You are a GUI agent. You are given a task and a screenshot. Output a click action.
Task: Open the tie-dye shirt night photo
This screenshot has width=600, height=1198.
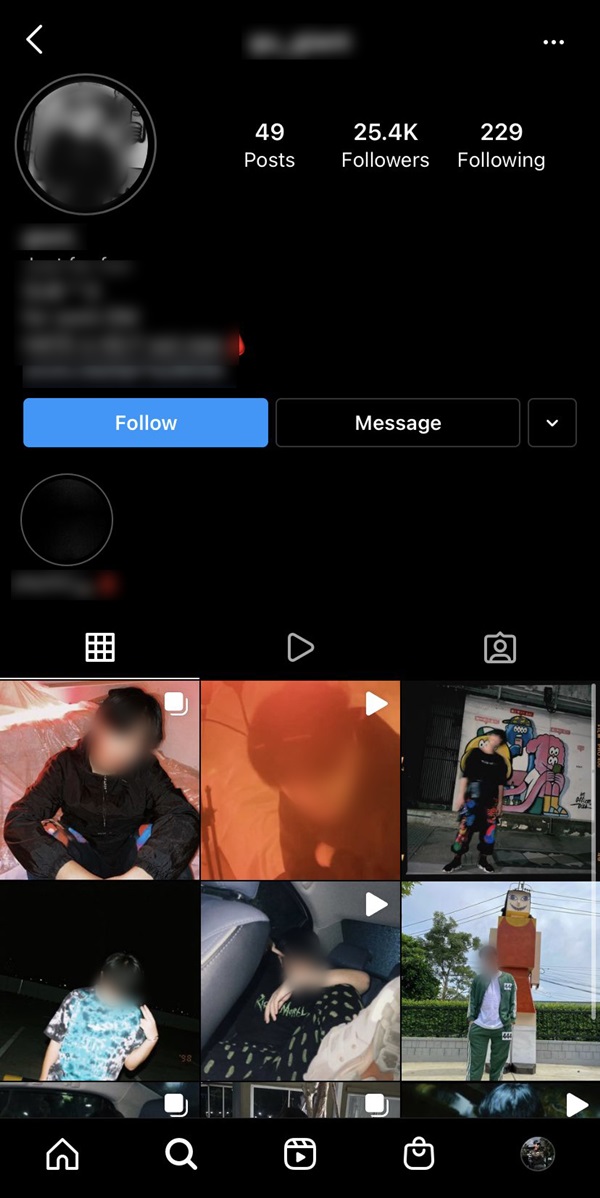point(99,980)
